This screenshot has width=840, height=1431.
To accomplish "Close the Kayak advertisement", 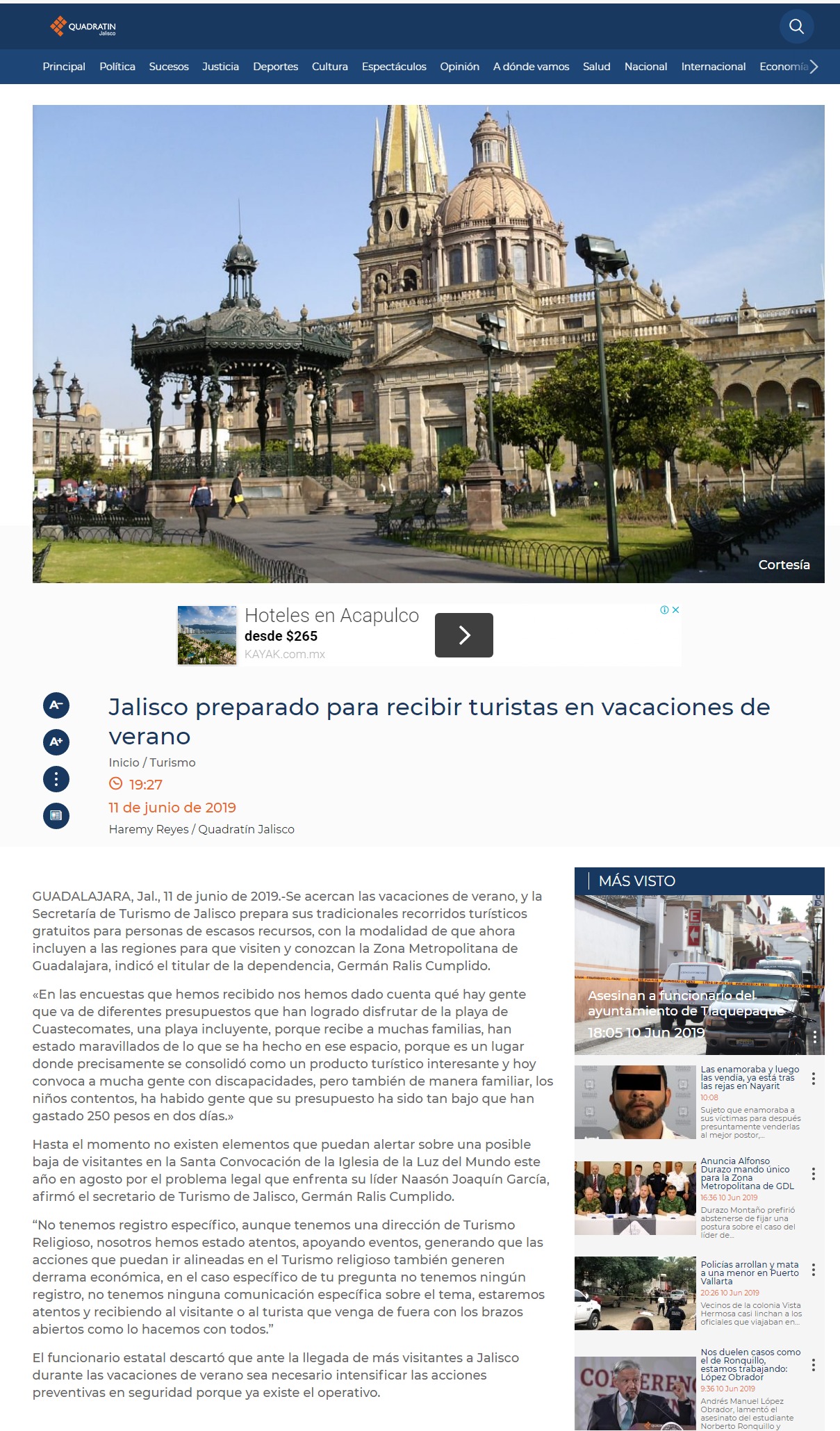I will pos(675,610).
